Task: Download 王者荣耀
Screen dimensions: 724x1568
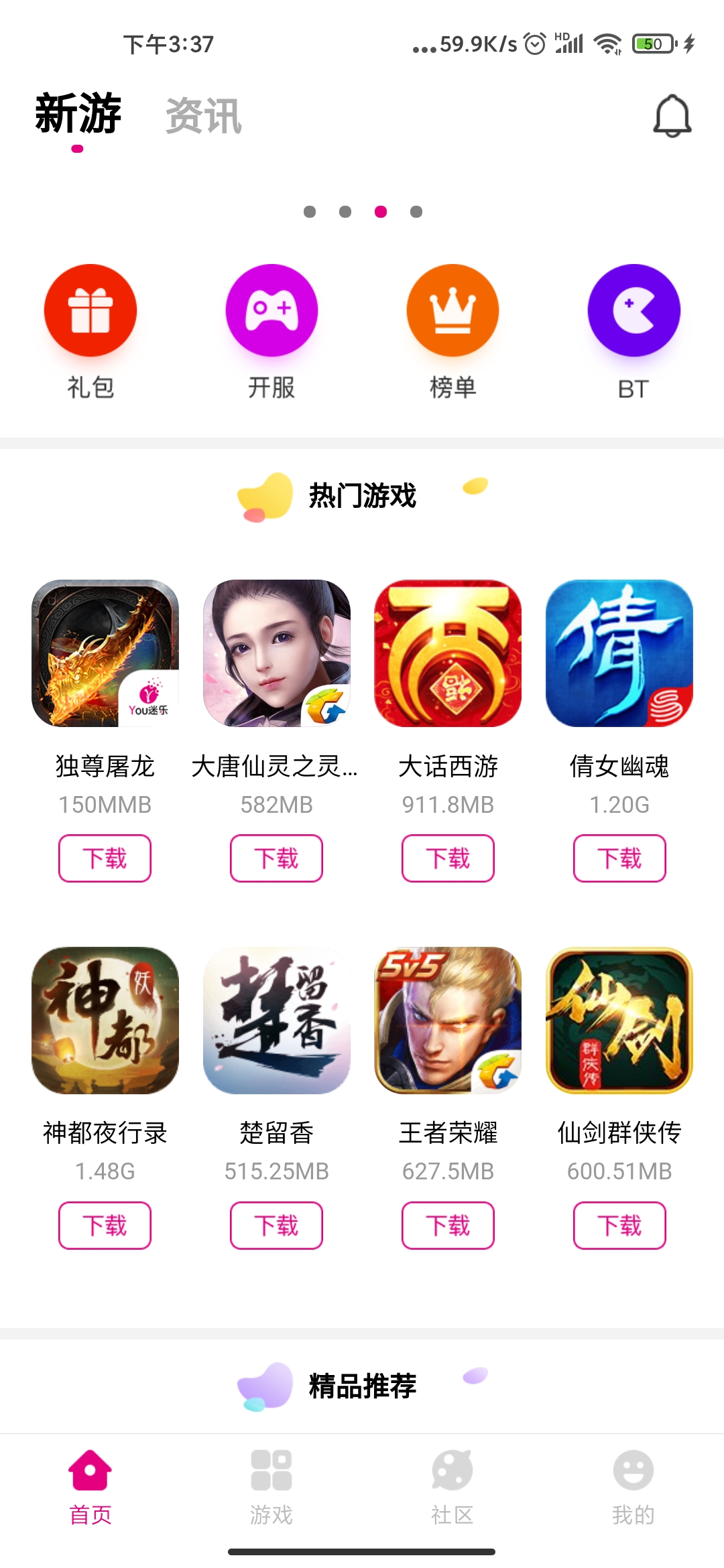Action: 448,1226
